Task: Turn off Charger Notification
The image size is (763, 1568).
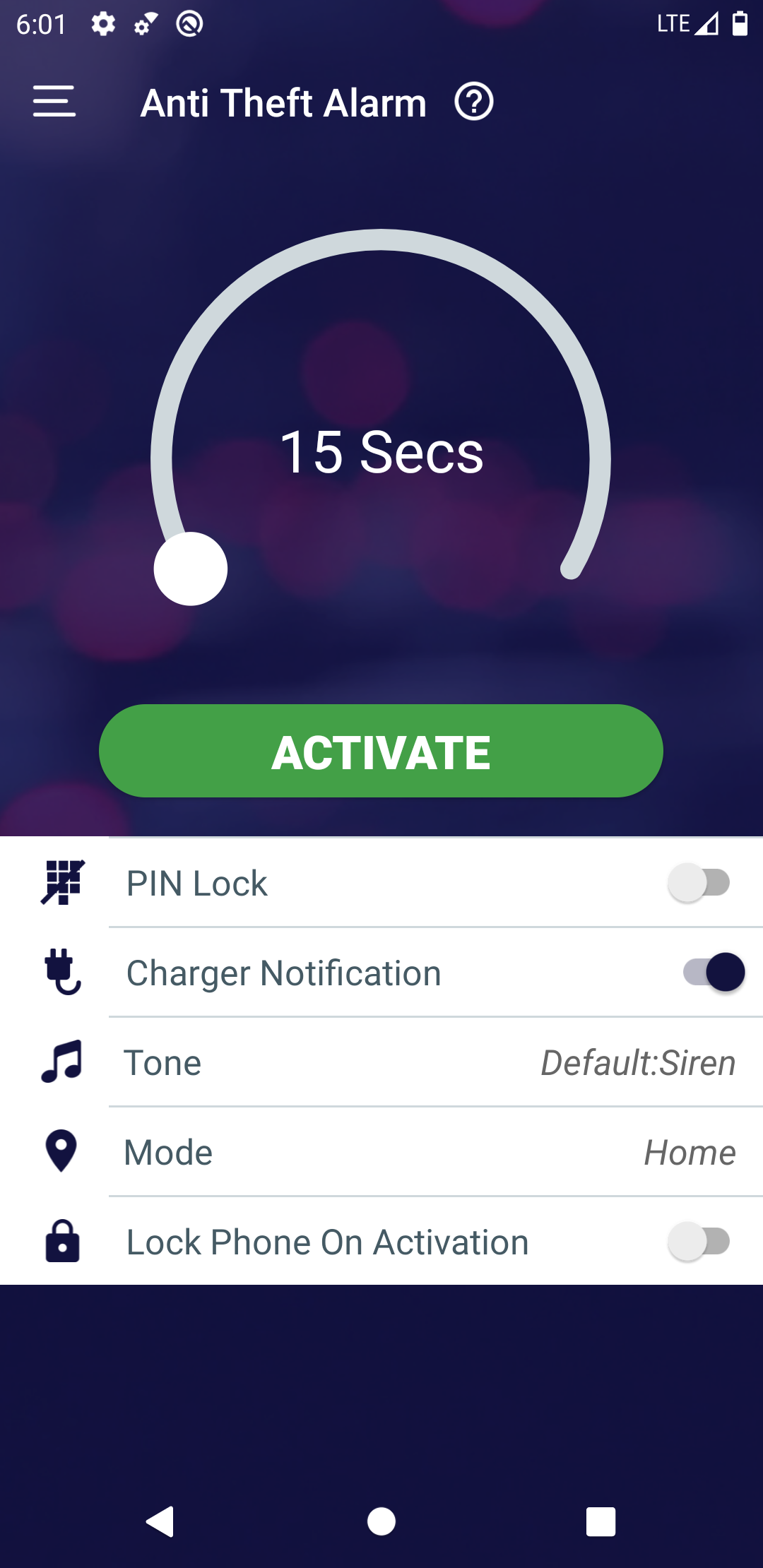Action: coord(714,973)
